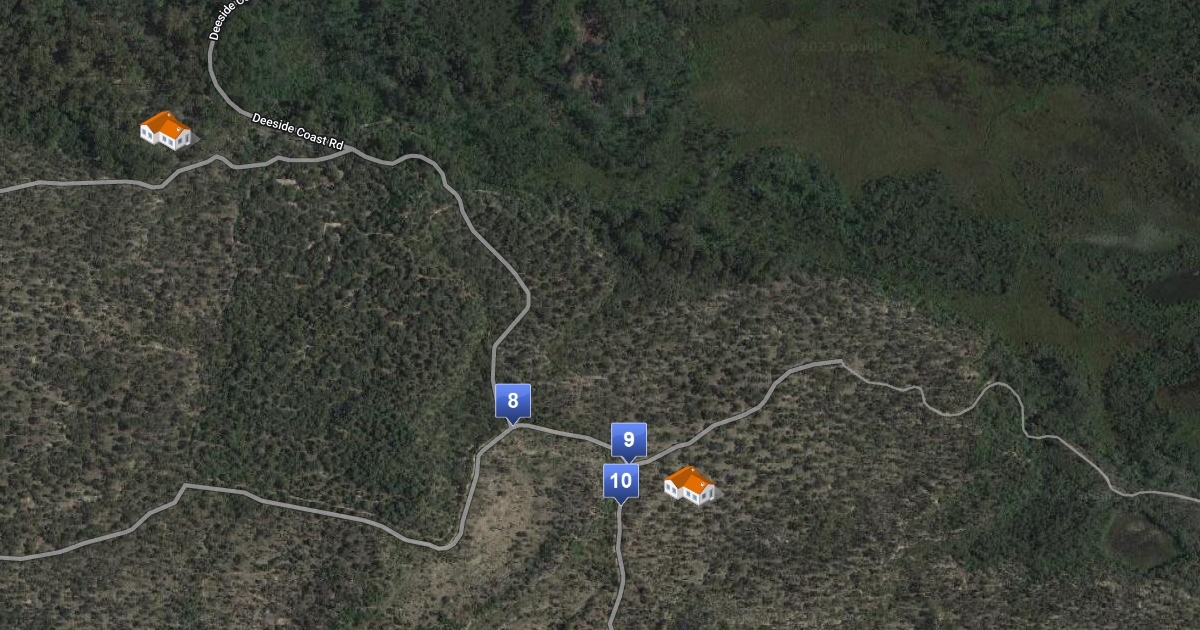This screenshot has height=630, width=1200.
Task: Open map marker number 9
Action: click(629, 439)
